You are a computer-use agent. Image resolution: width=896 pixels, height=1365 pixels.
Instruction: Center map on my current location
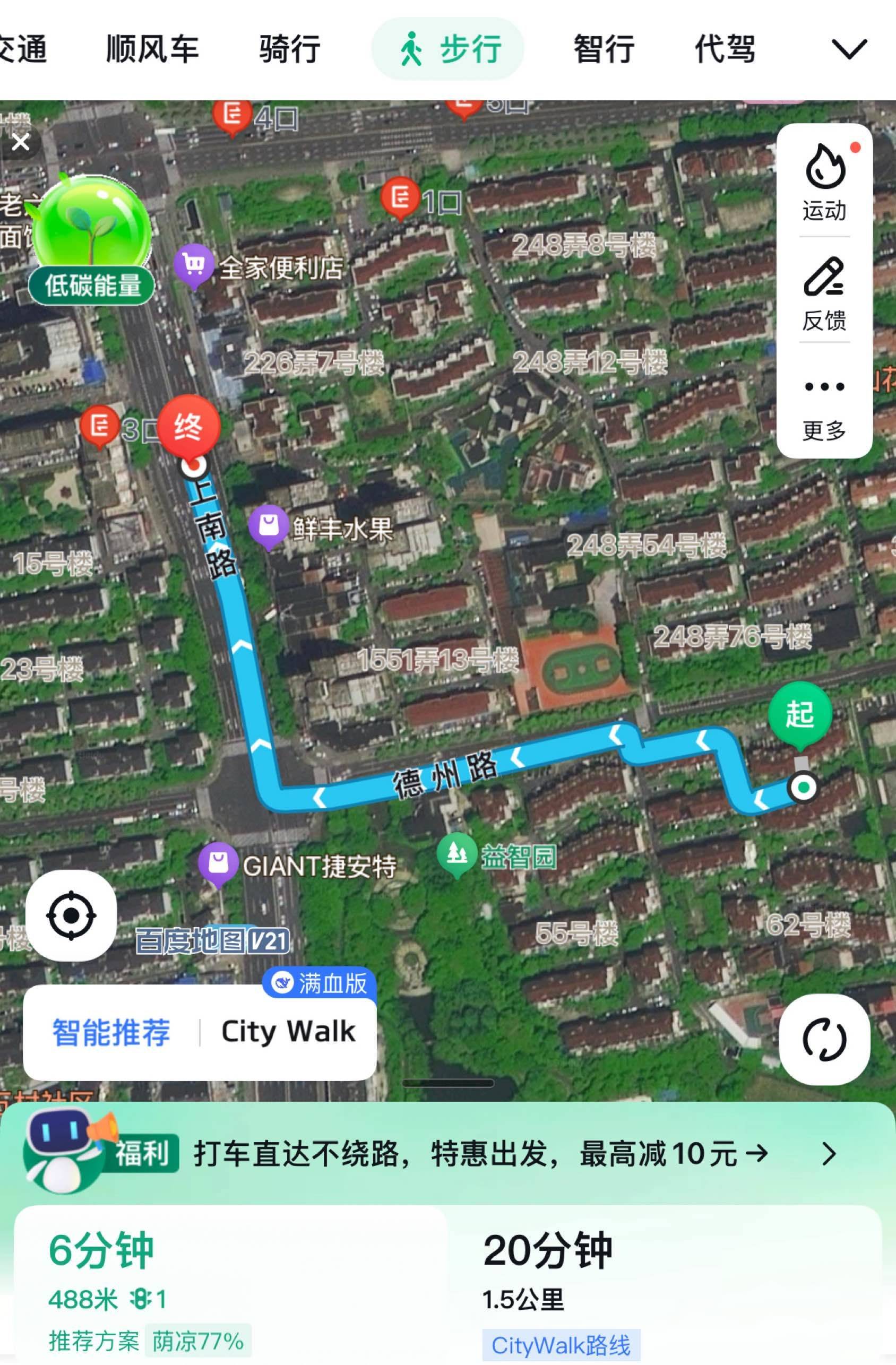tap(71, 915)
